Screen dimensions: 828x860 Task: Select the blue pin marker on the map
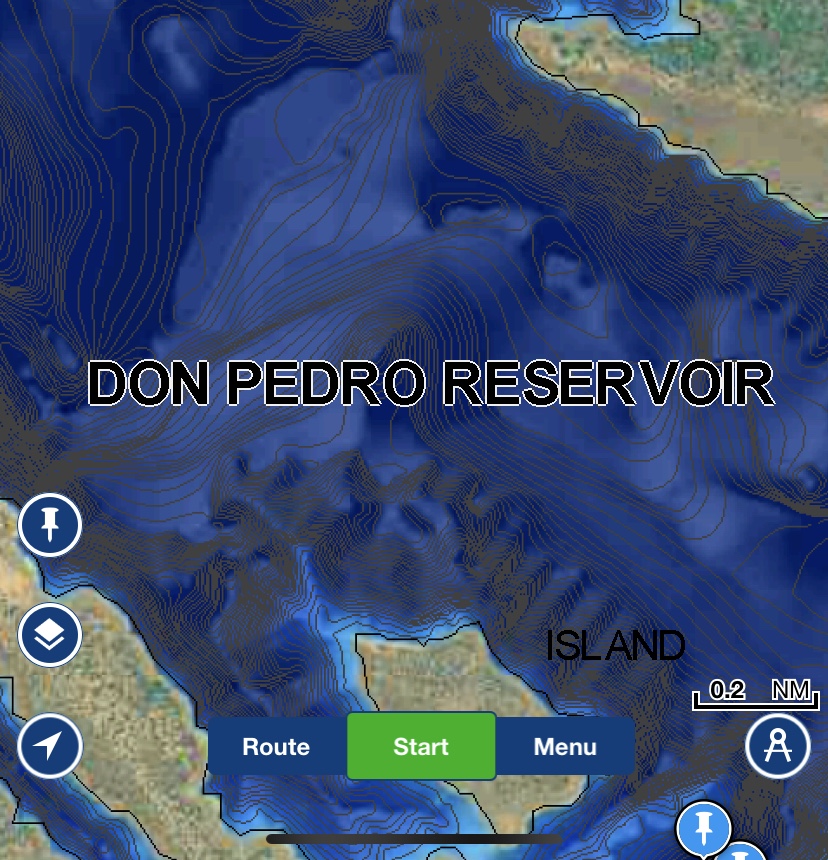click(x=704, y=828)
